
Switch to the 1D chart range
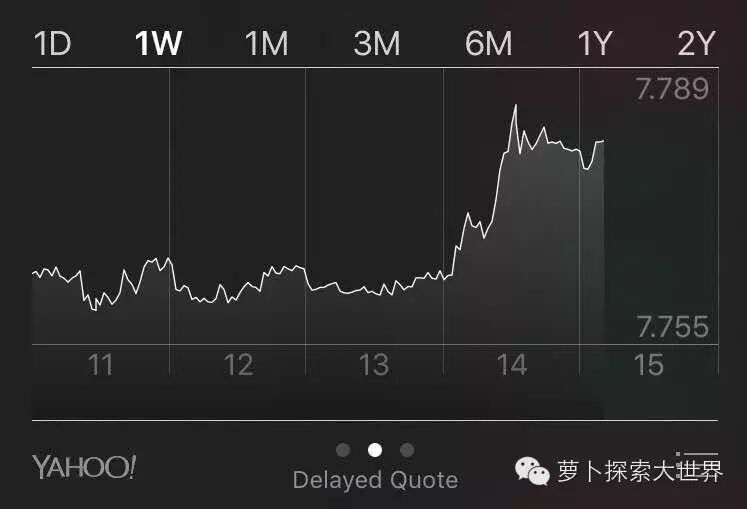(53, 44)
